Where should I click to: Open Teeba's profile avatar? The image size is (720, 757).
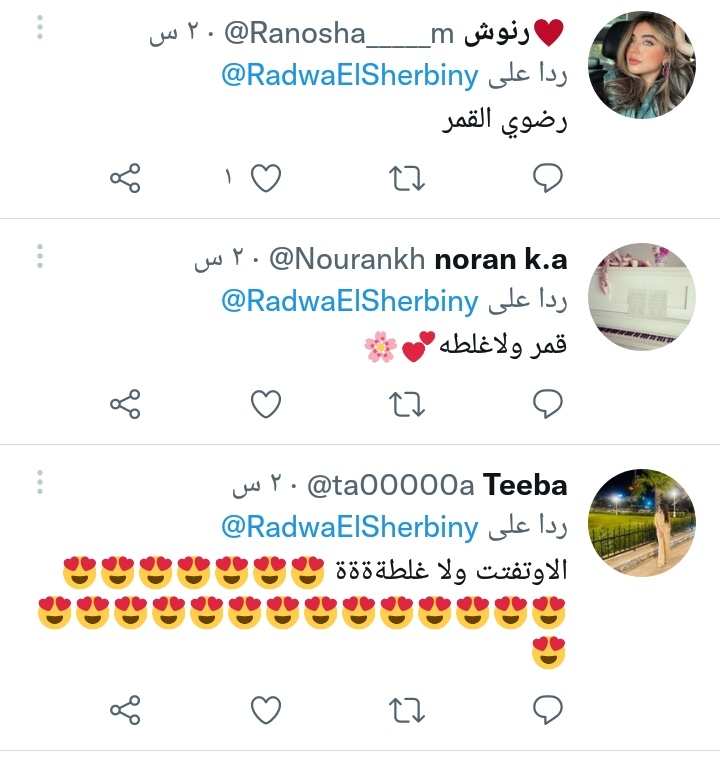tap(642, 523)
